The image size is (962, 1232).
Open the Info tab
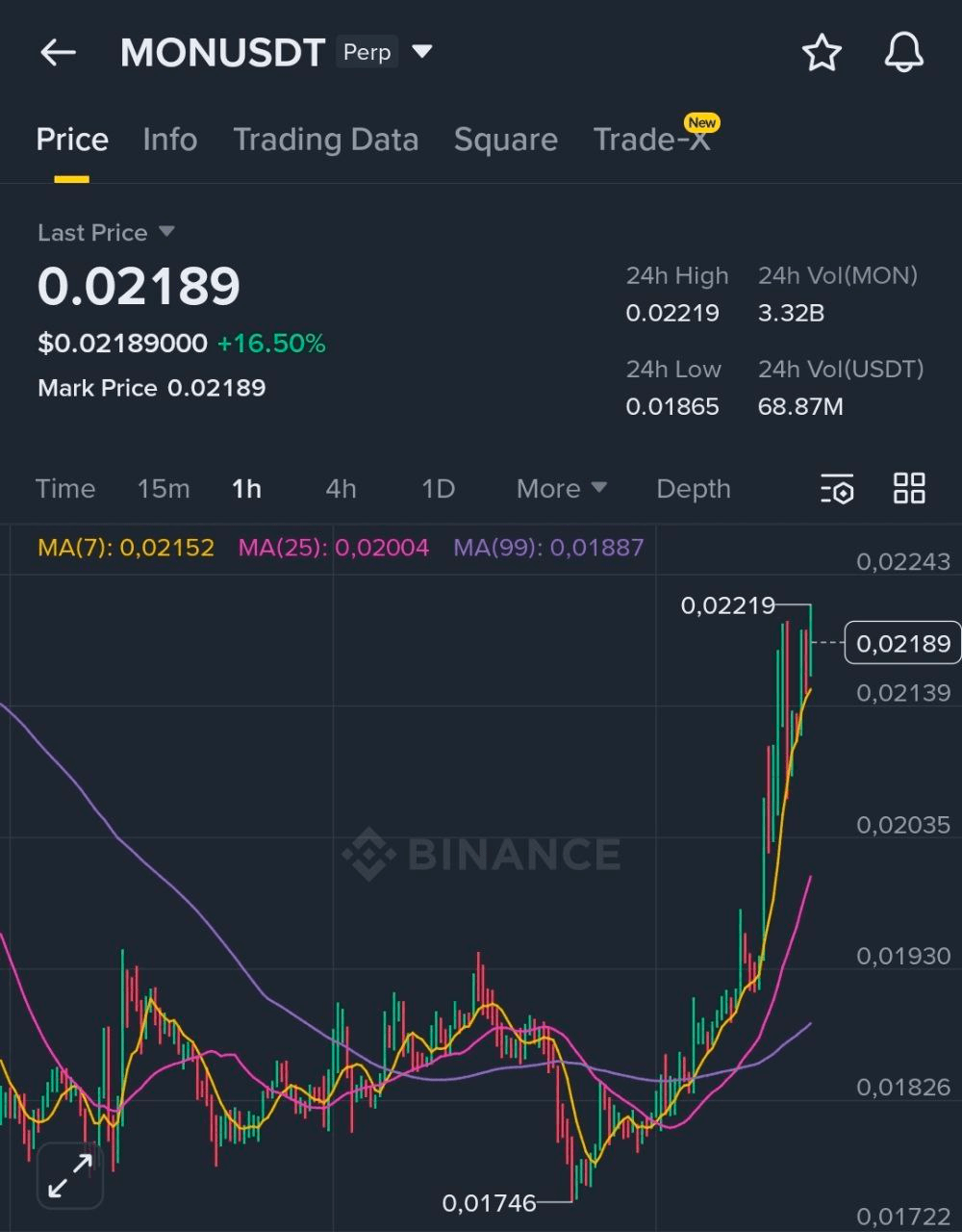[169, 140]
